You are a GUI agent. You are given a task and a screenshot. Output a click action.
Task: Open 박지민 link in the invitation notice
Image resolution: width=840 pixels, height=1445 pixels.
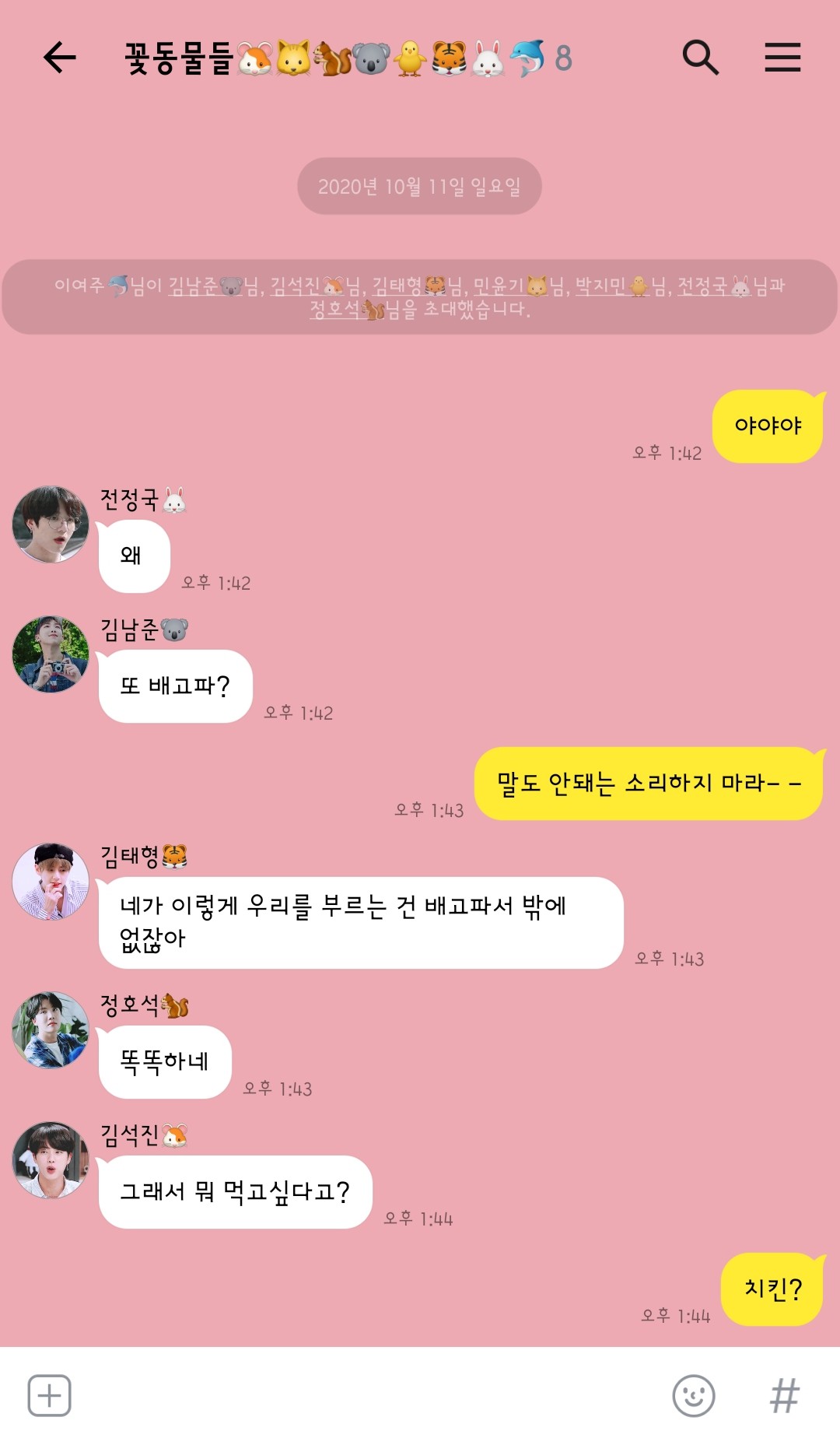[600, 286]
